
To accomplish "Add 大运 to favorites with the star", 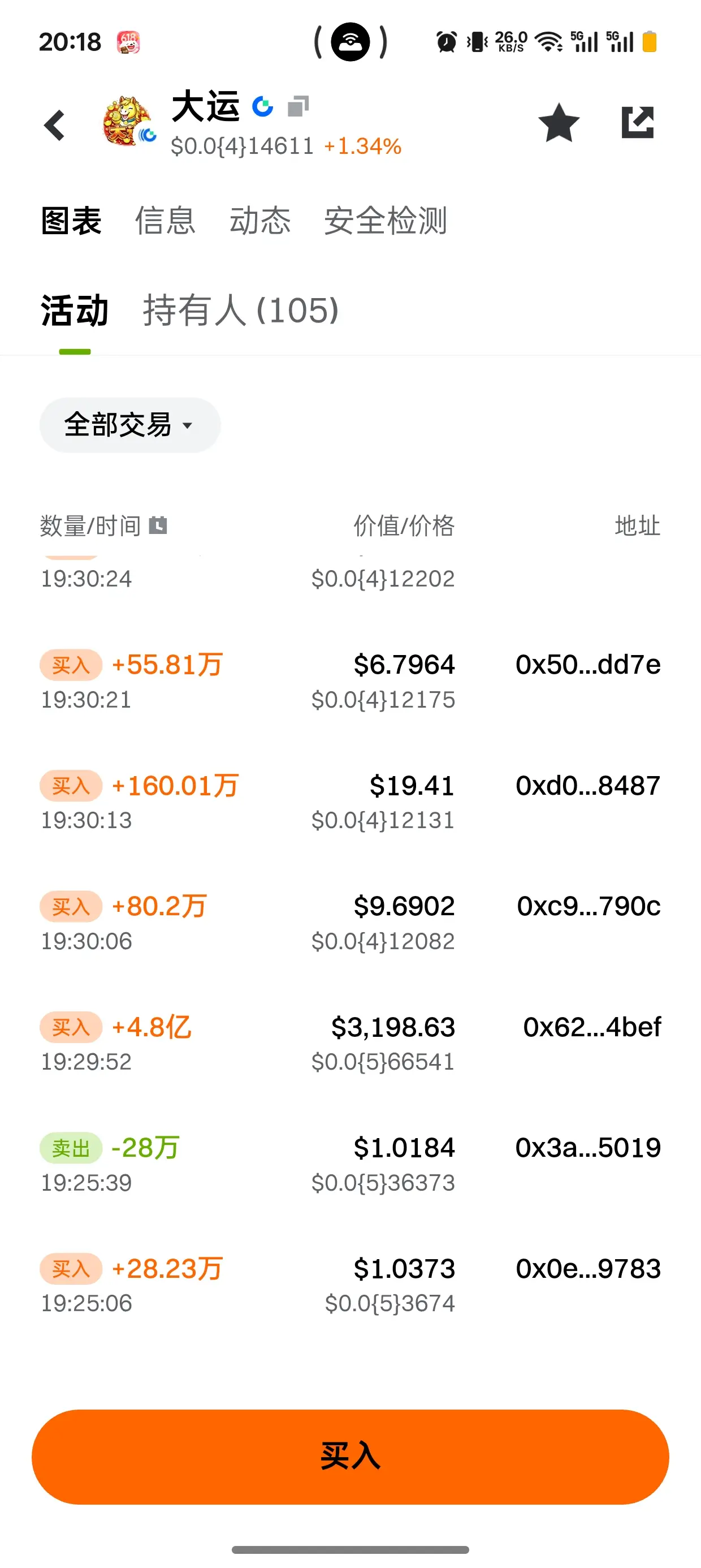I will (559, 123).
